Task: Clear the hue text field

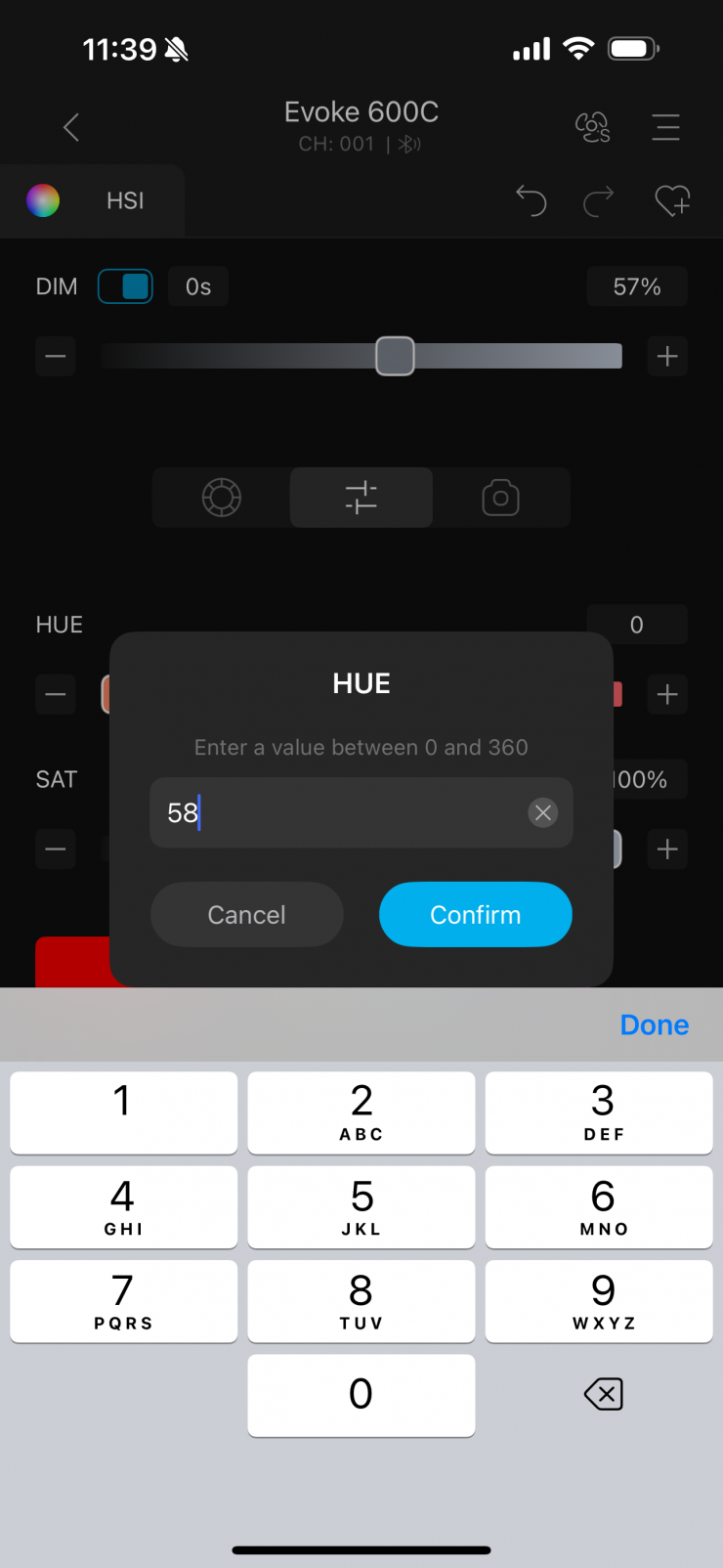Action: point(543,812)
